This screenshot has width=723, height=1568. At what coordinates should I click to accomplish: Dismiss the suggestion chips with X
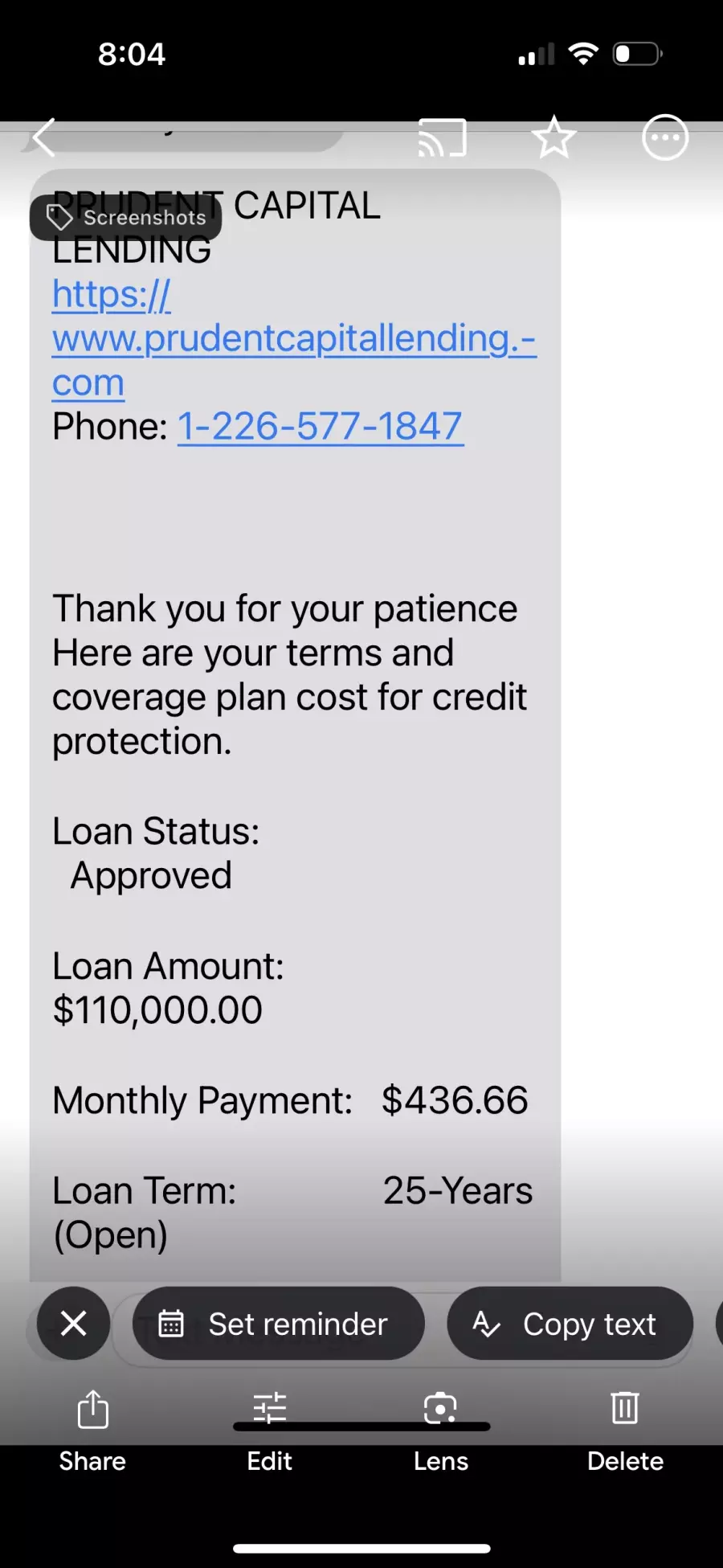pyautogui.click(x=73, y=1323)
